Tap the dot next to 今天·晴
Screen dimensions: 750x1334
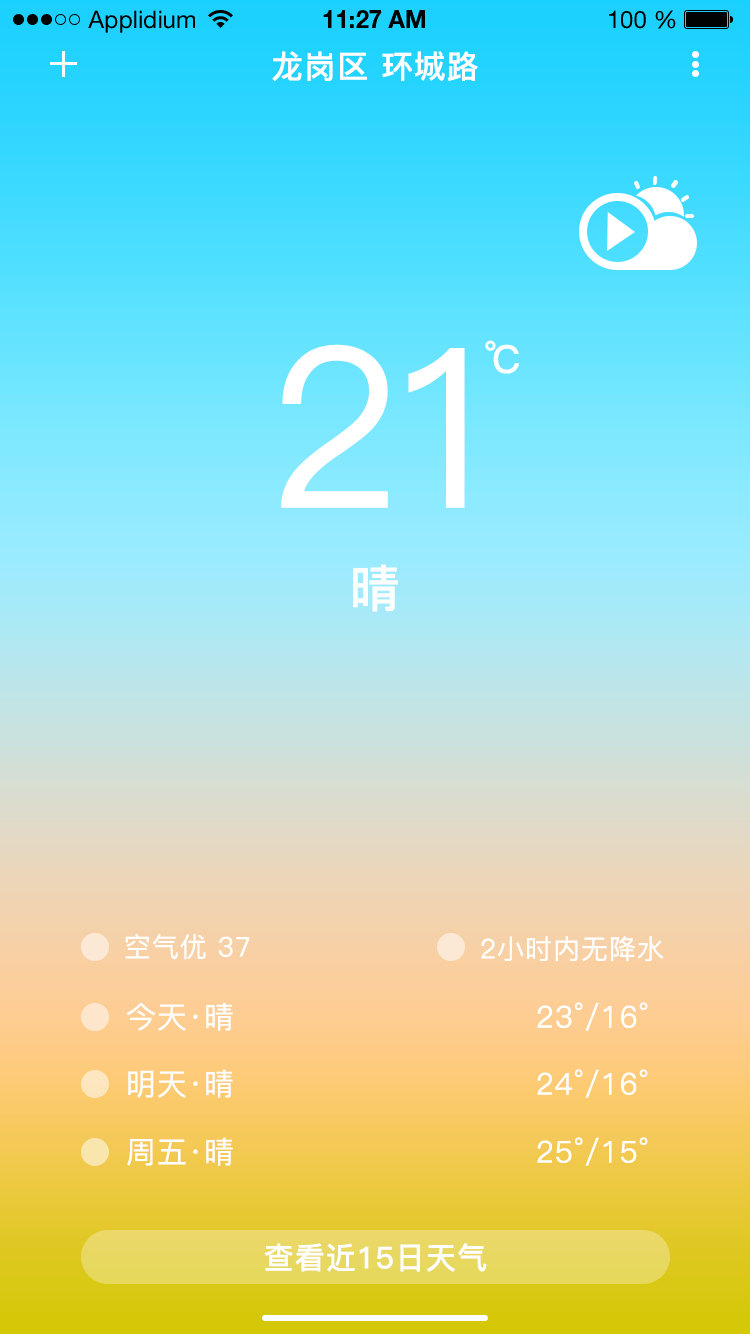95,1016
